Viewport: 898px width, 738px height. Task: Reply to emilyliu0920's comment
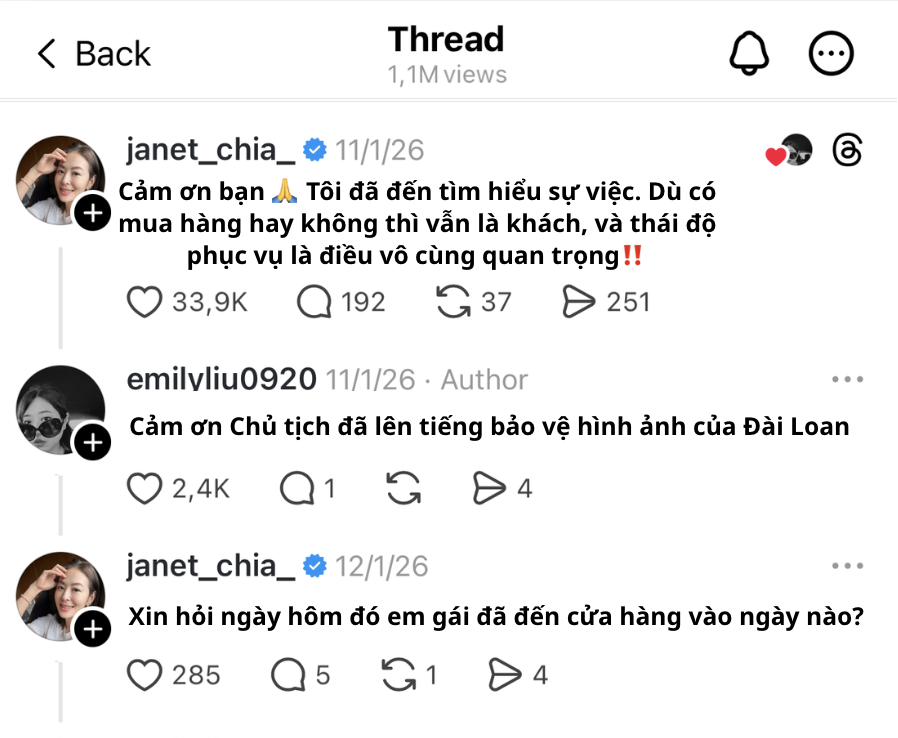pos(298,488)
